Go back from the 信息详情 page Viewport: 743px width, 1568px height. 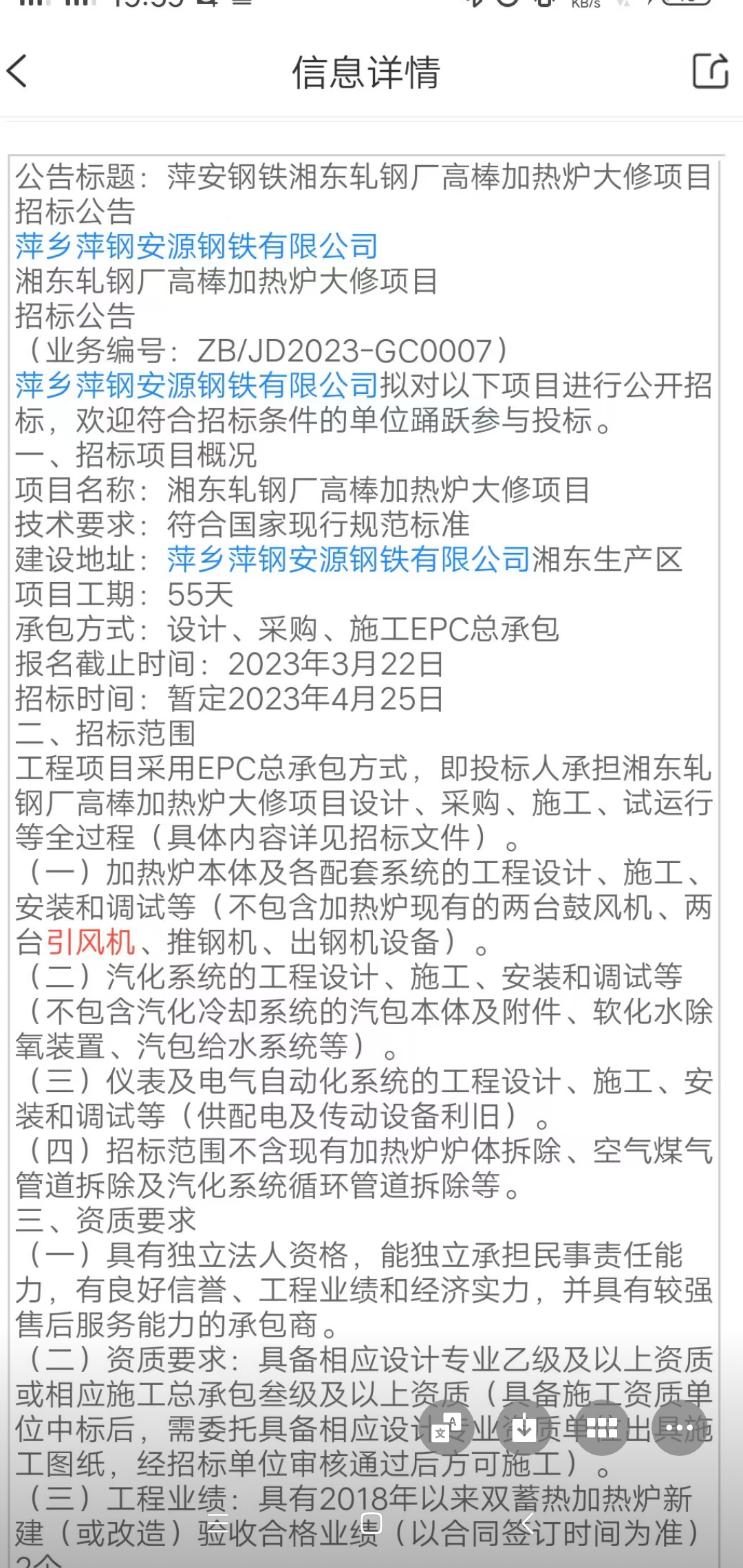[18, 72]
